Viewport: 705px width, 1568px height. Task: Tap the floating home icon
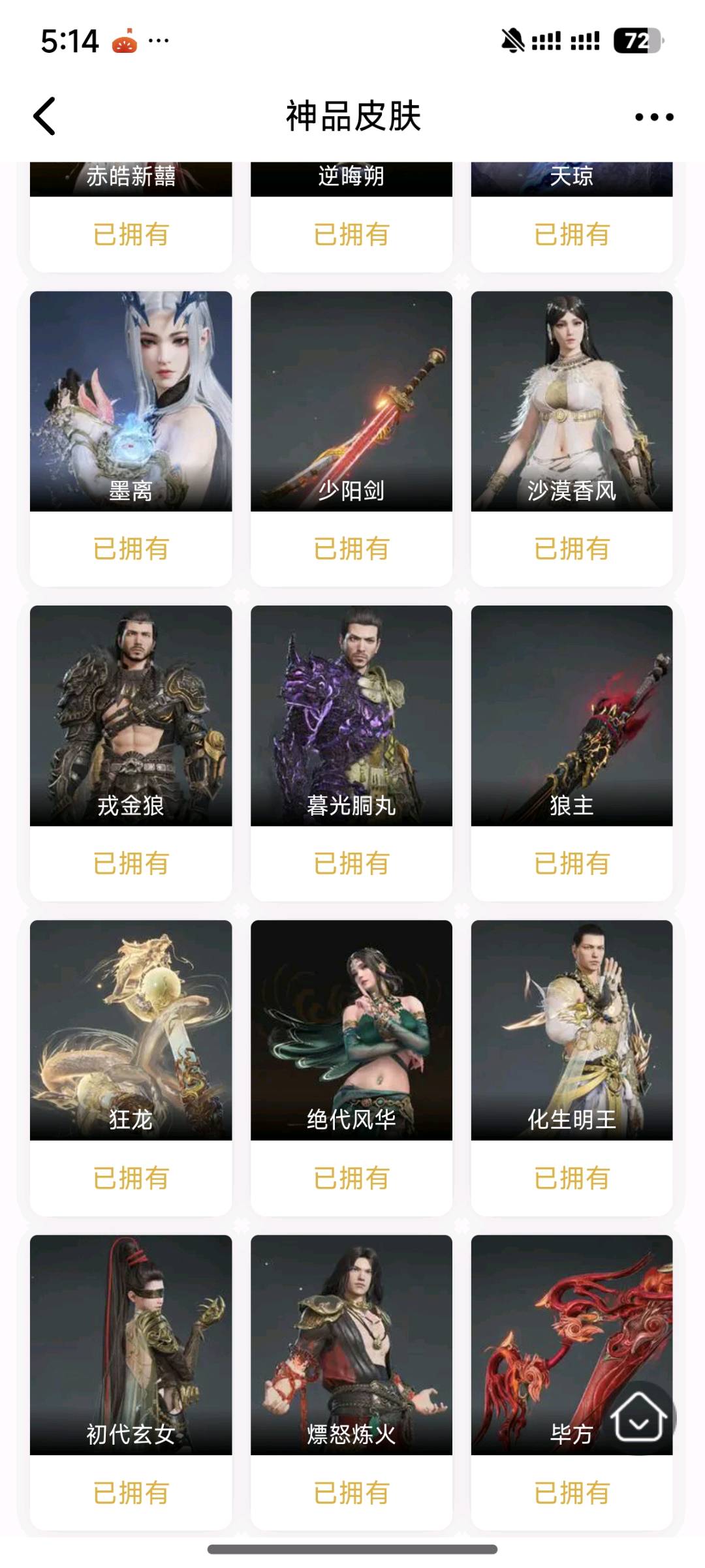pos(638,1418)
